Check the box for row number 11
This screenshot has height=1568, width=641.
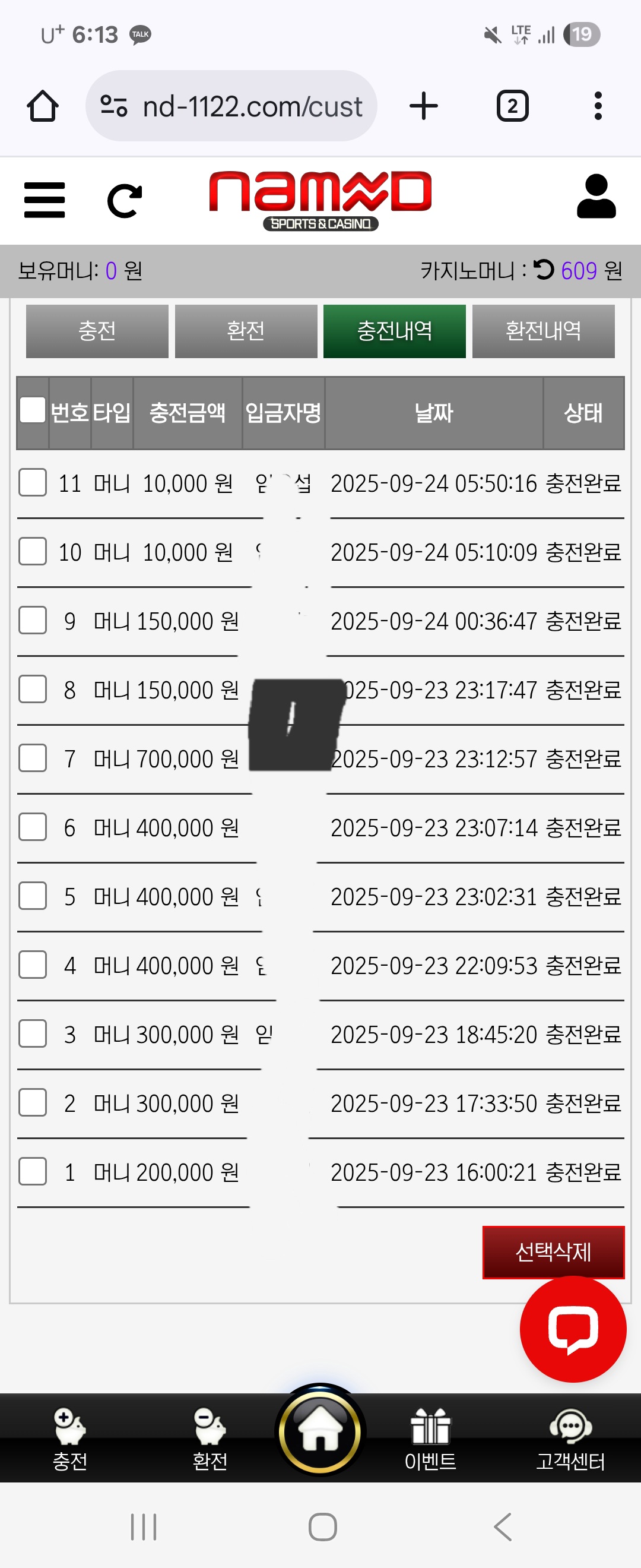[x=33, y=483]
